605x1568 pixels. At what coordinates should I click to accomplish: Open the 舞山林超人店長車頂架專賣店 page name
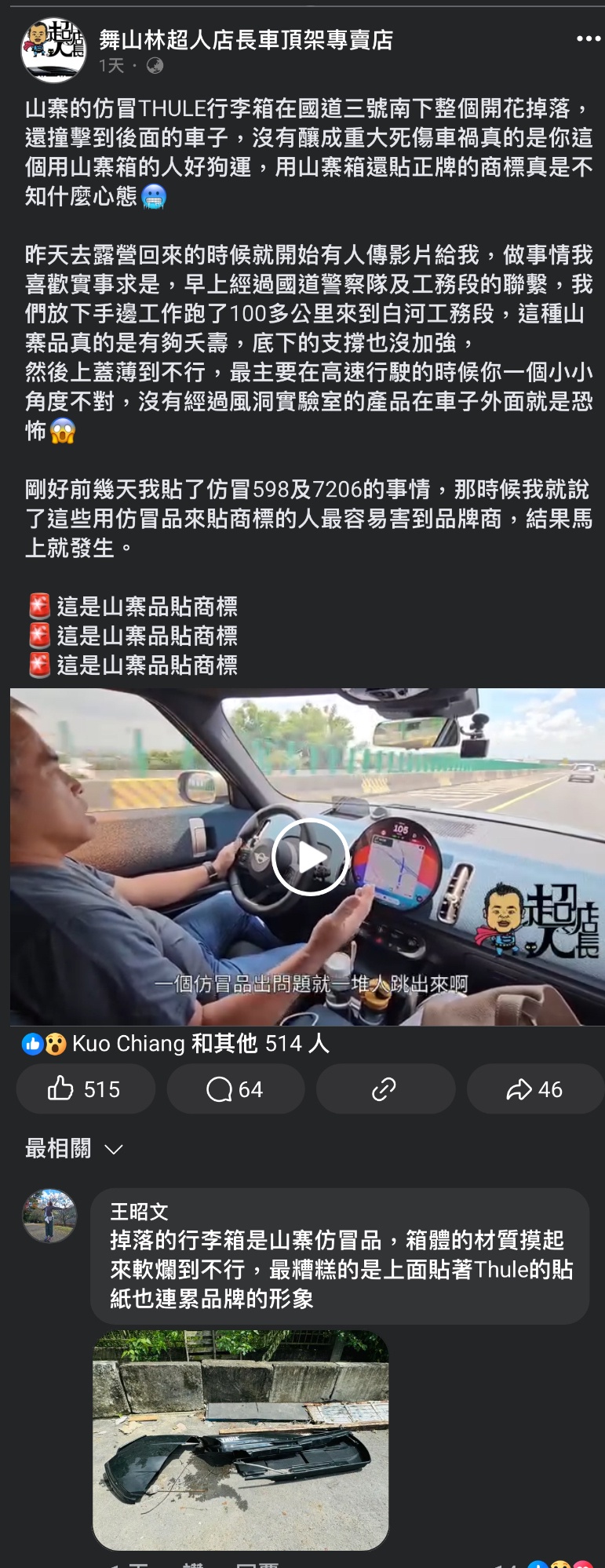tap(246, 39)
